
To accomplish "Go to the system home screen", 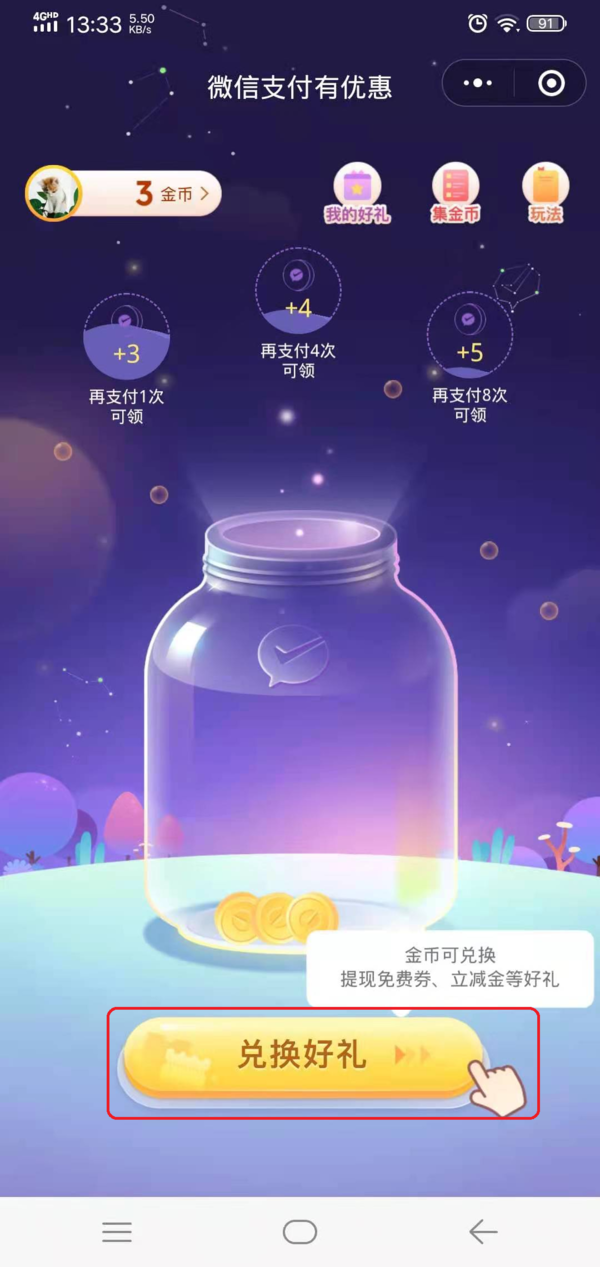I will point(300,1232).
